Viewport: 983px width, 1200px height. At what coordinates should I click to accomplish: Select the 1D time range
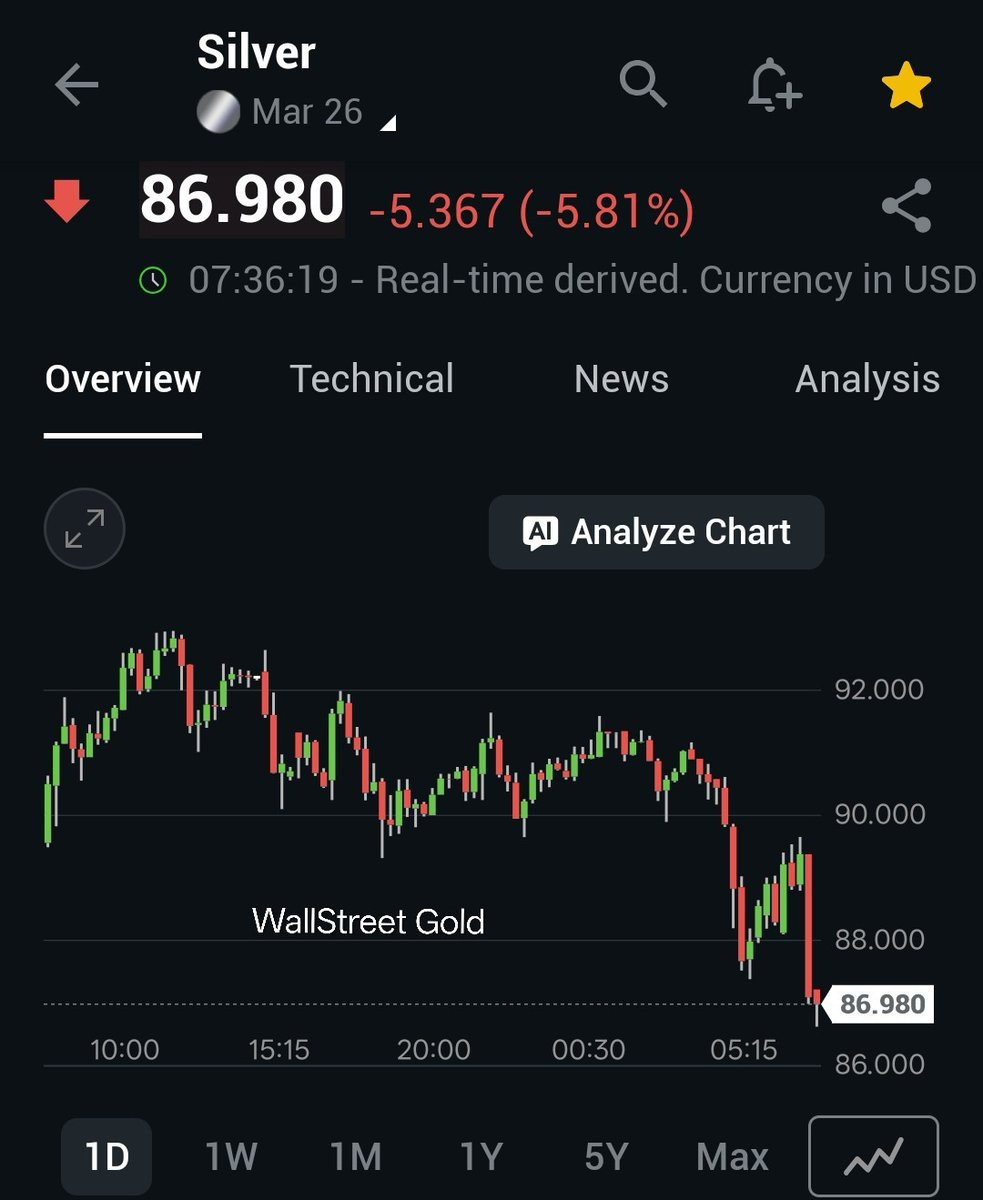click(x=107, y=1157)
